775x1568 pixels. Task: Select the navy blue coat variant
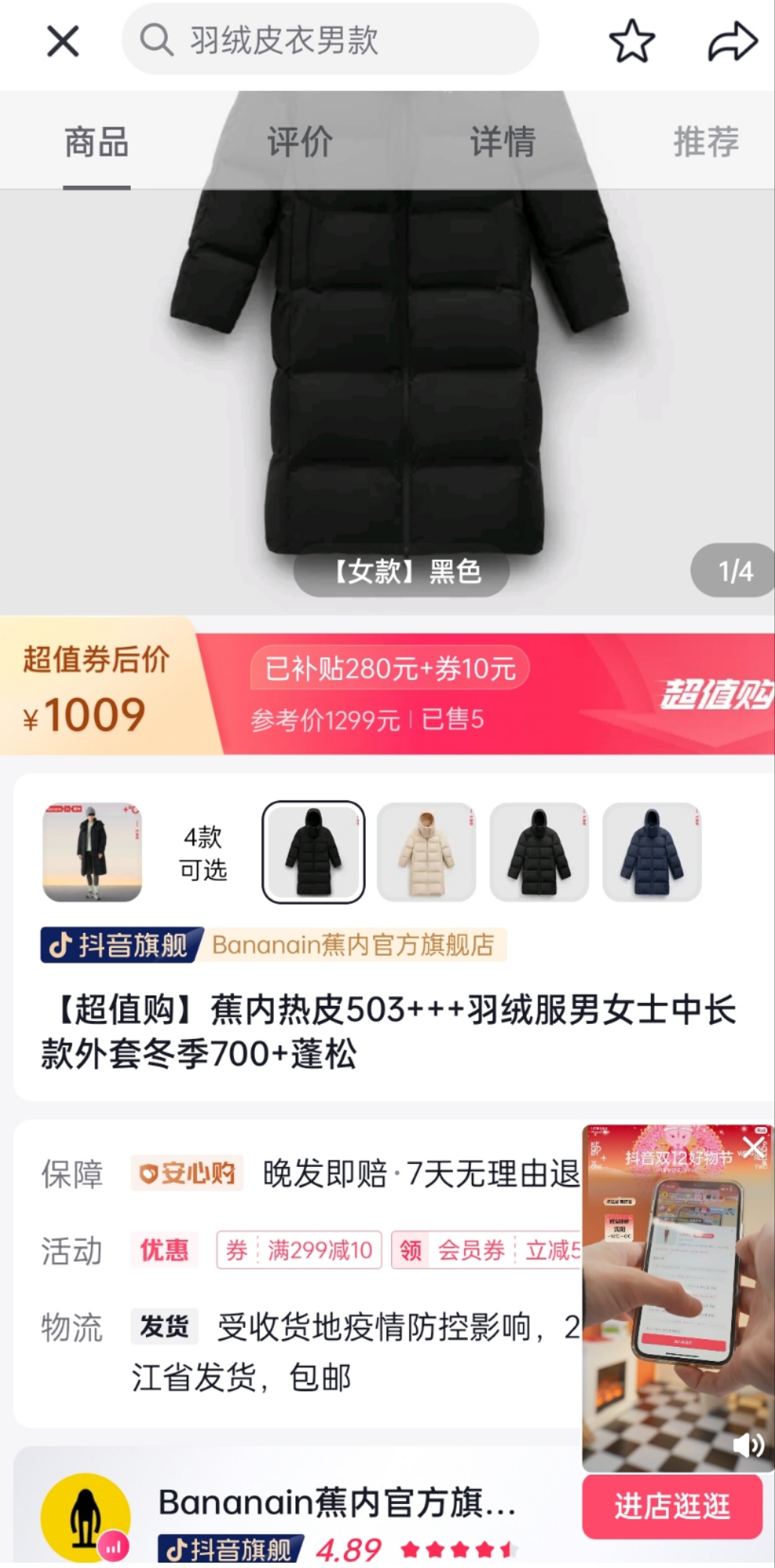(652, 852)
